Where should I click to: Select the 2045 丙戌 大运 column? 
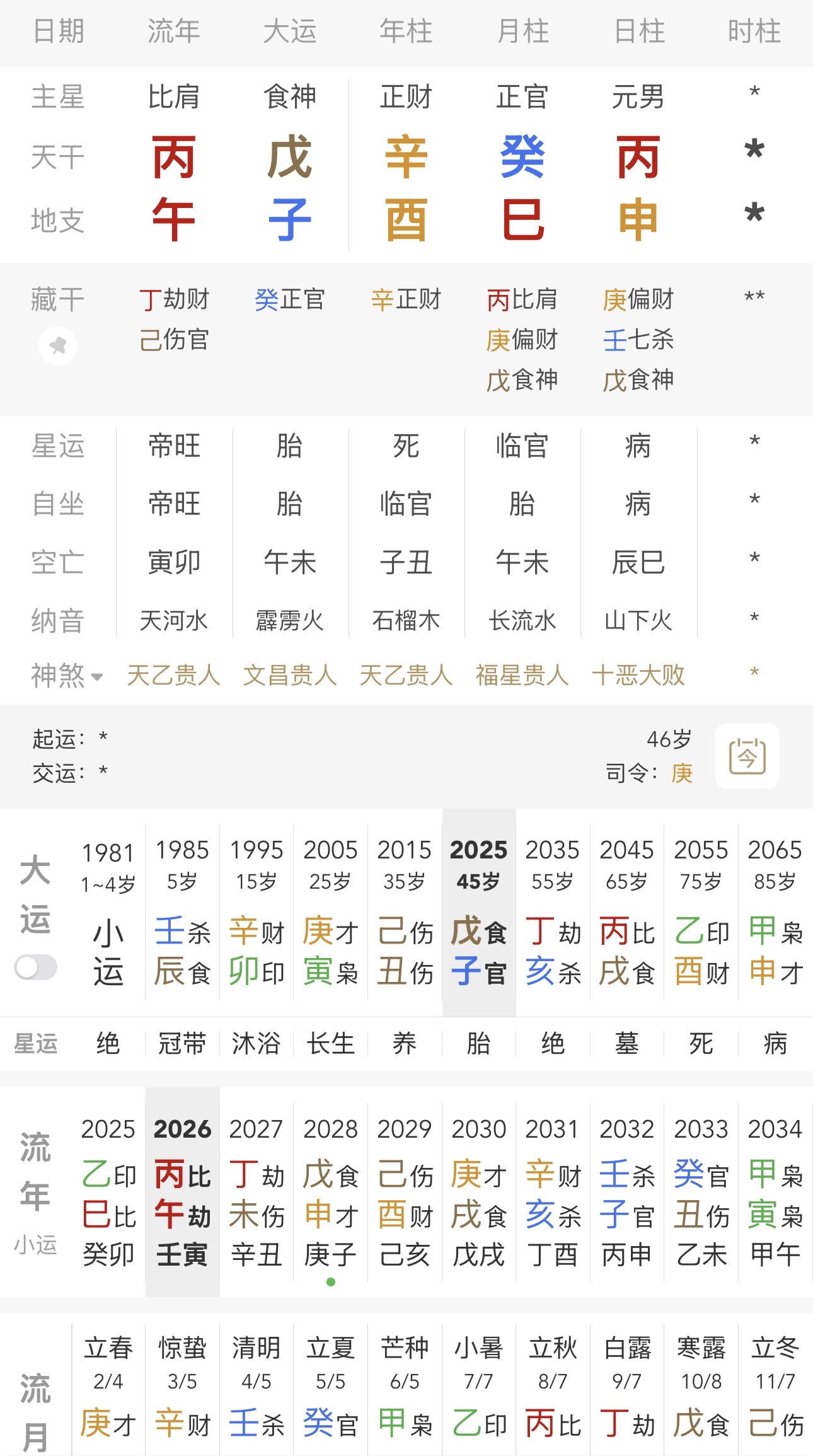click(627, 913)
